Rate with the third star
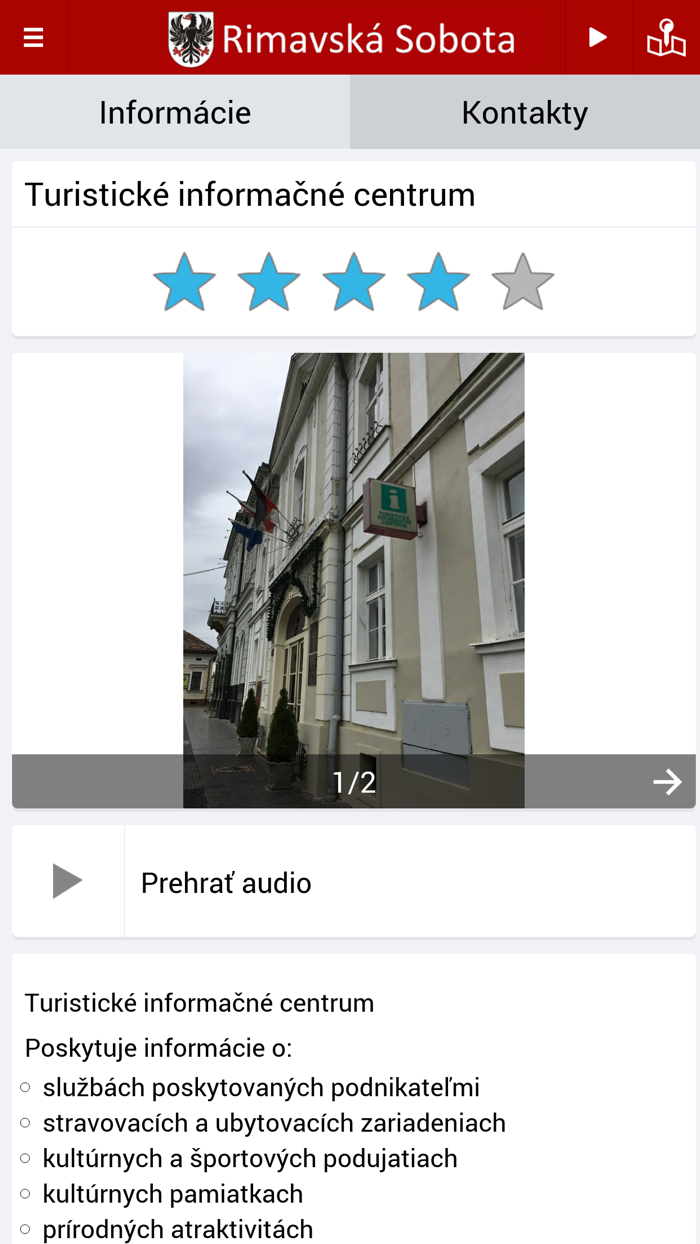Viewport: 700px width, 1244px height. (353, 283)
